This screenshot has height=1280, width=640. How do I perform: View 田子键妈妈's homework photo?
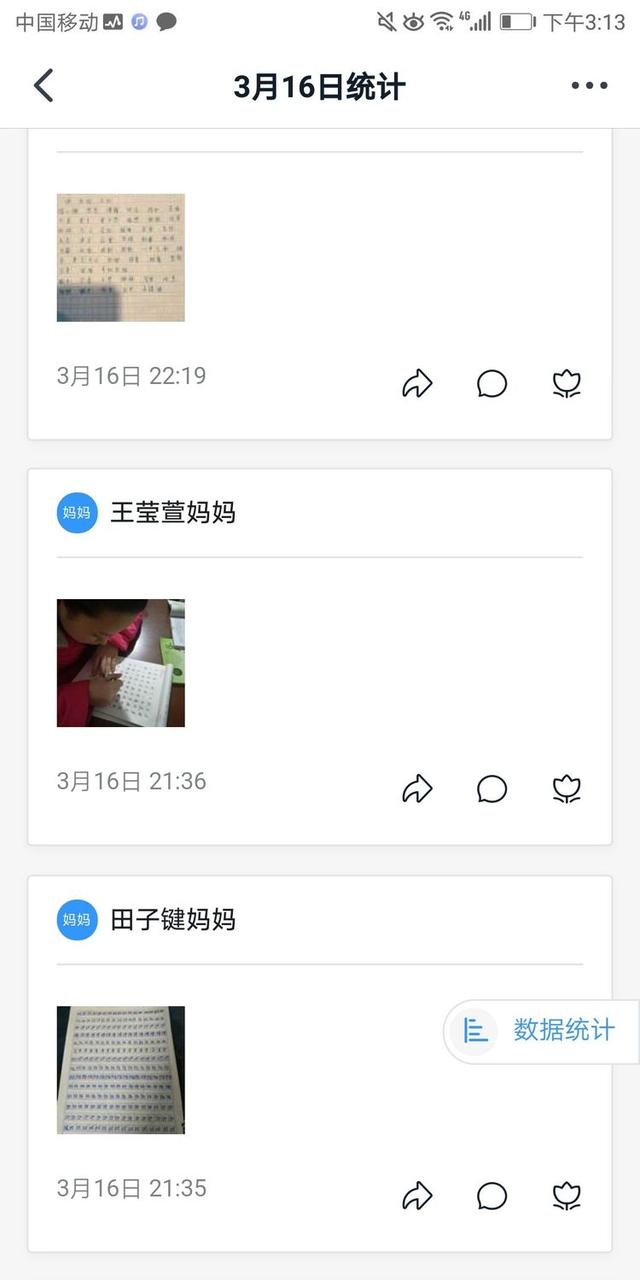click(x=121, y=1070)
